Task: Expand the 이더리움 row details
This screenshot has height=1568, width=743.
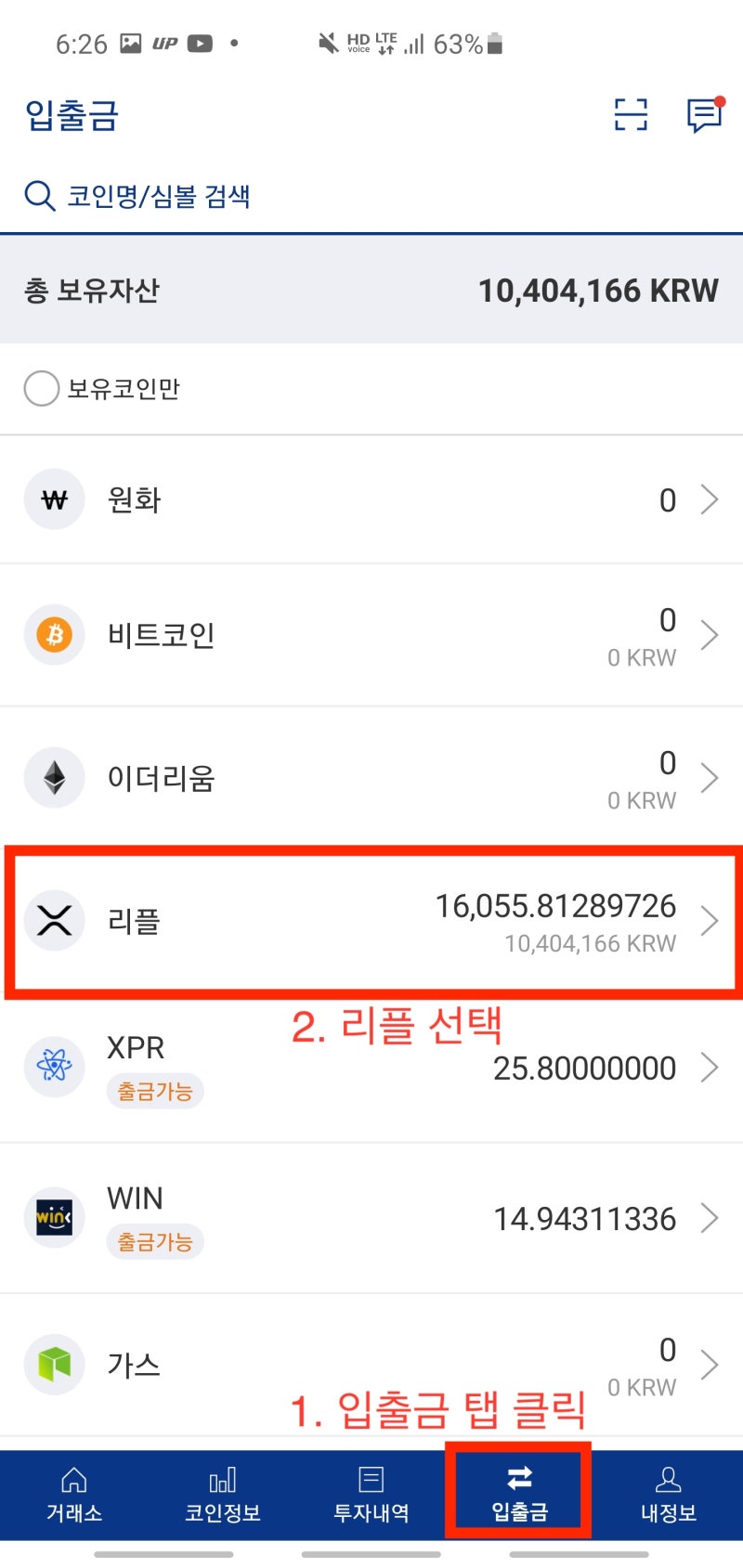Action: [710, 778]
